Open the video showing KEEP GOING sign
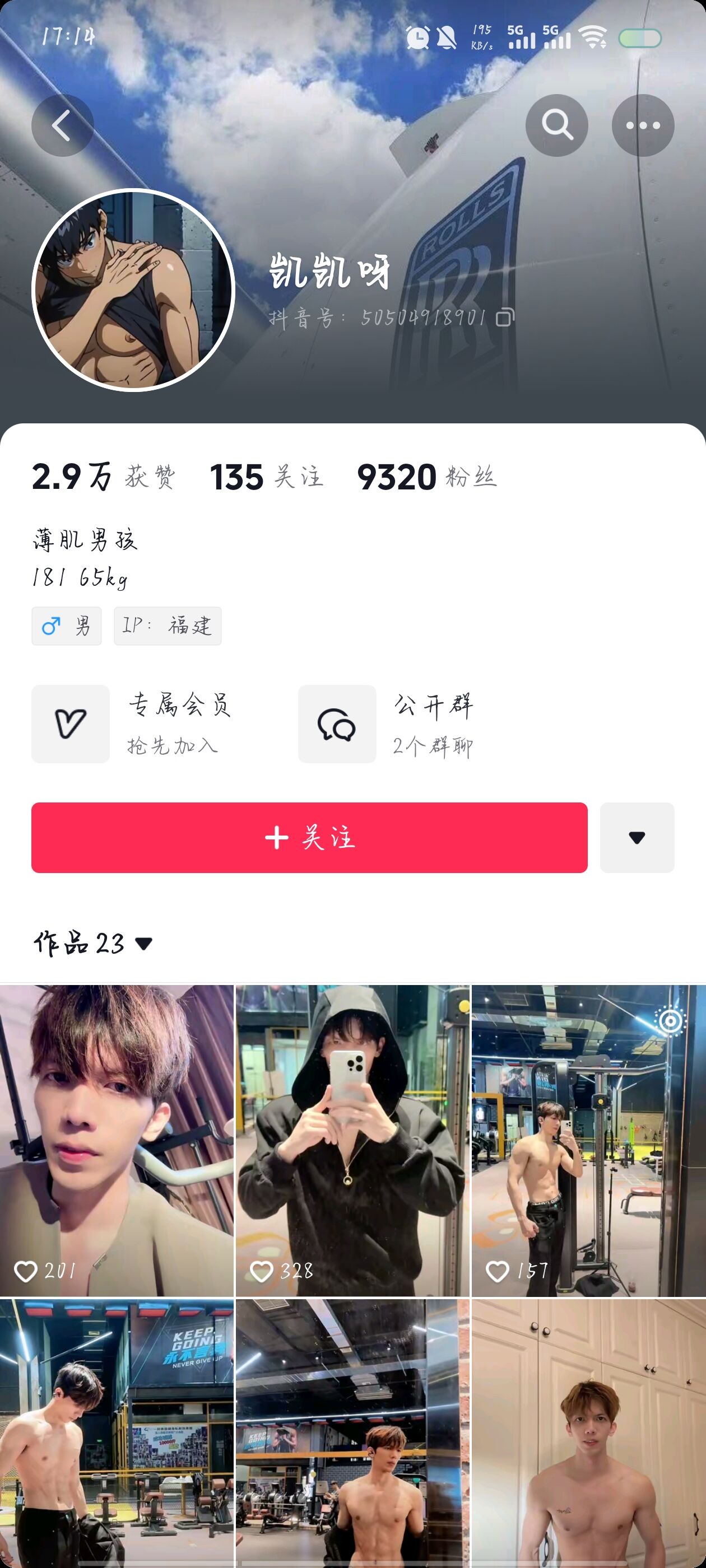 pos(117,1433)
